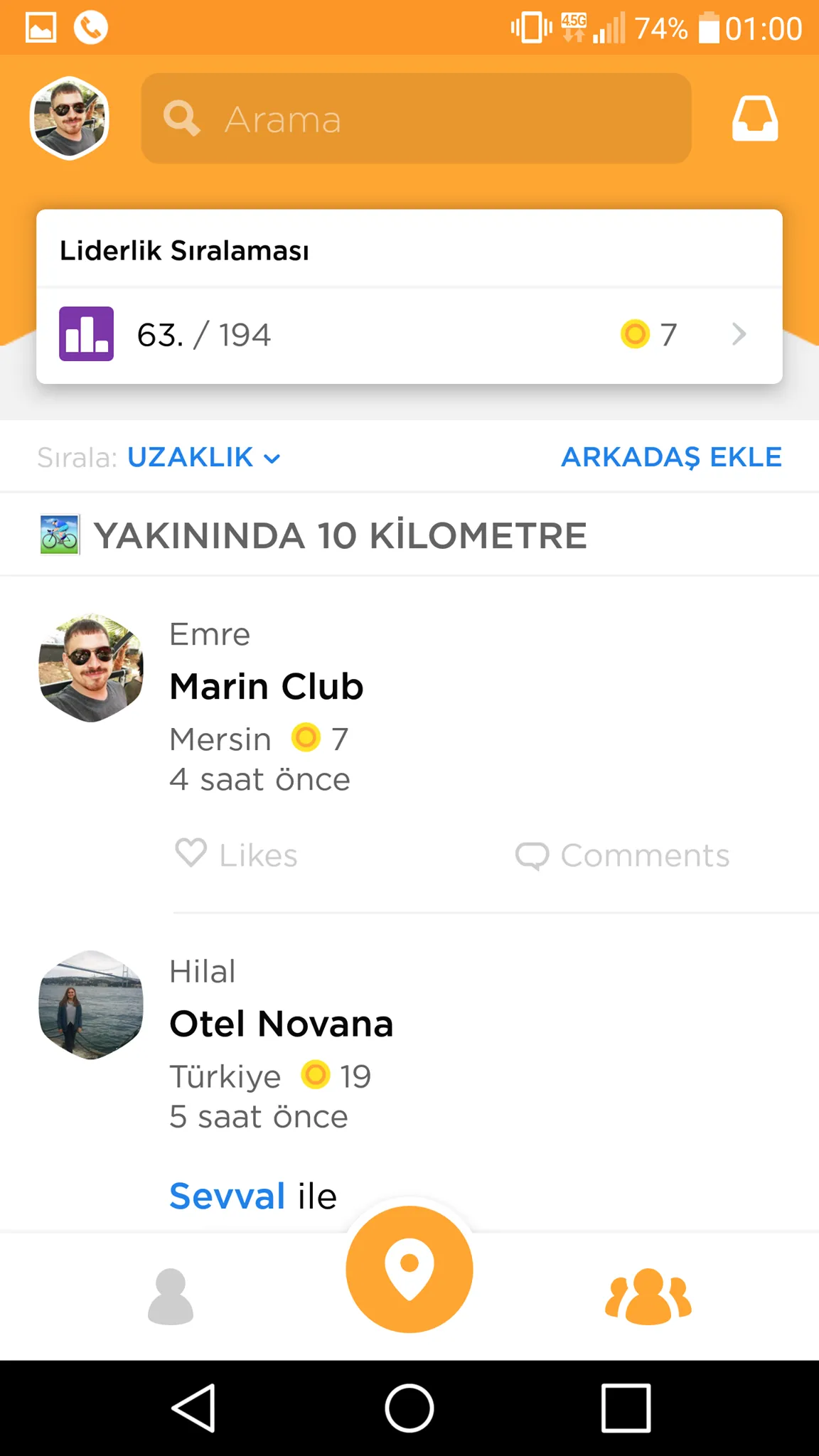Open the inbox notifications icon
The image size is (819, 1456).
click(754, 118)
